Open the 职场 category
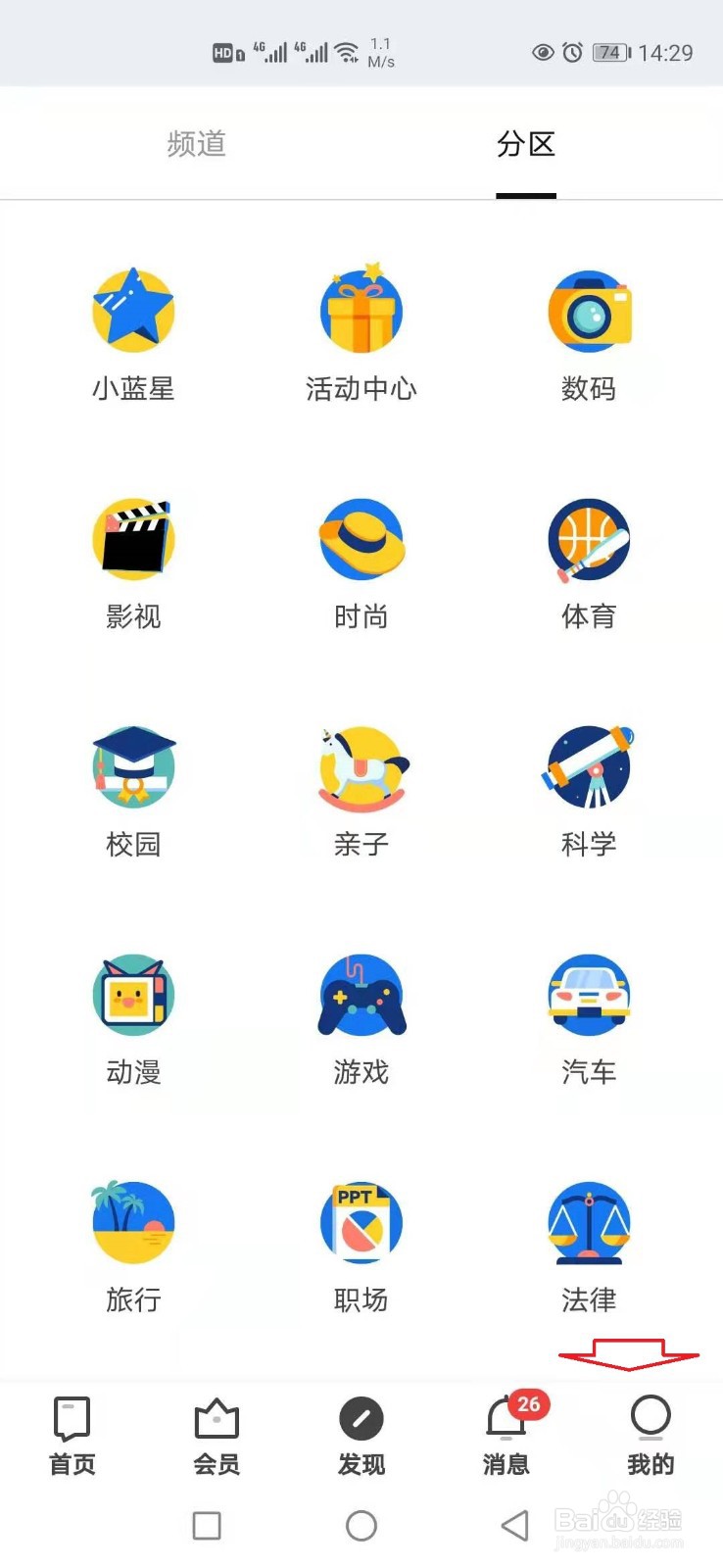723x1568 pixels. point(361,1245)
